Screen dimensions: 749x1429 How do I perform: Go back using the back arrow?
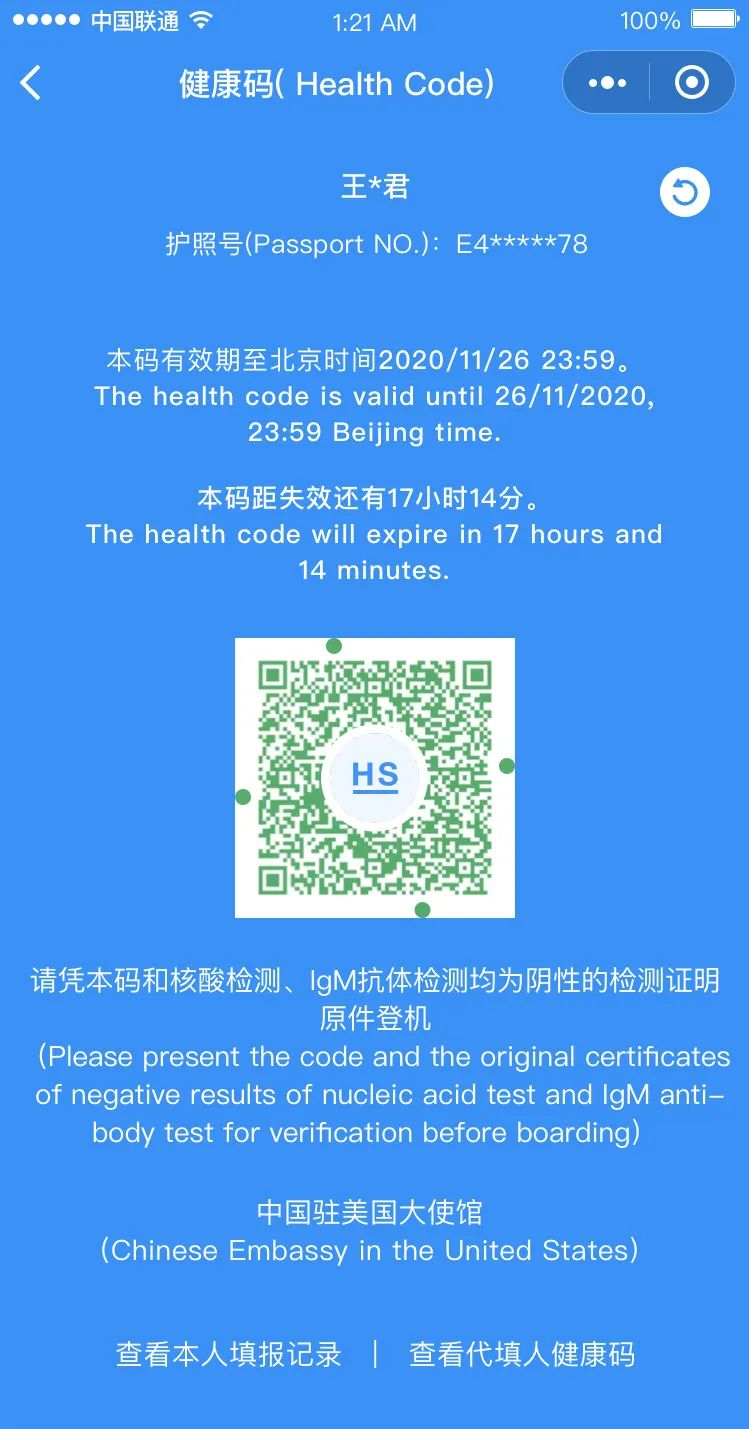[x=31, y=83]
